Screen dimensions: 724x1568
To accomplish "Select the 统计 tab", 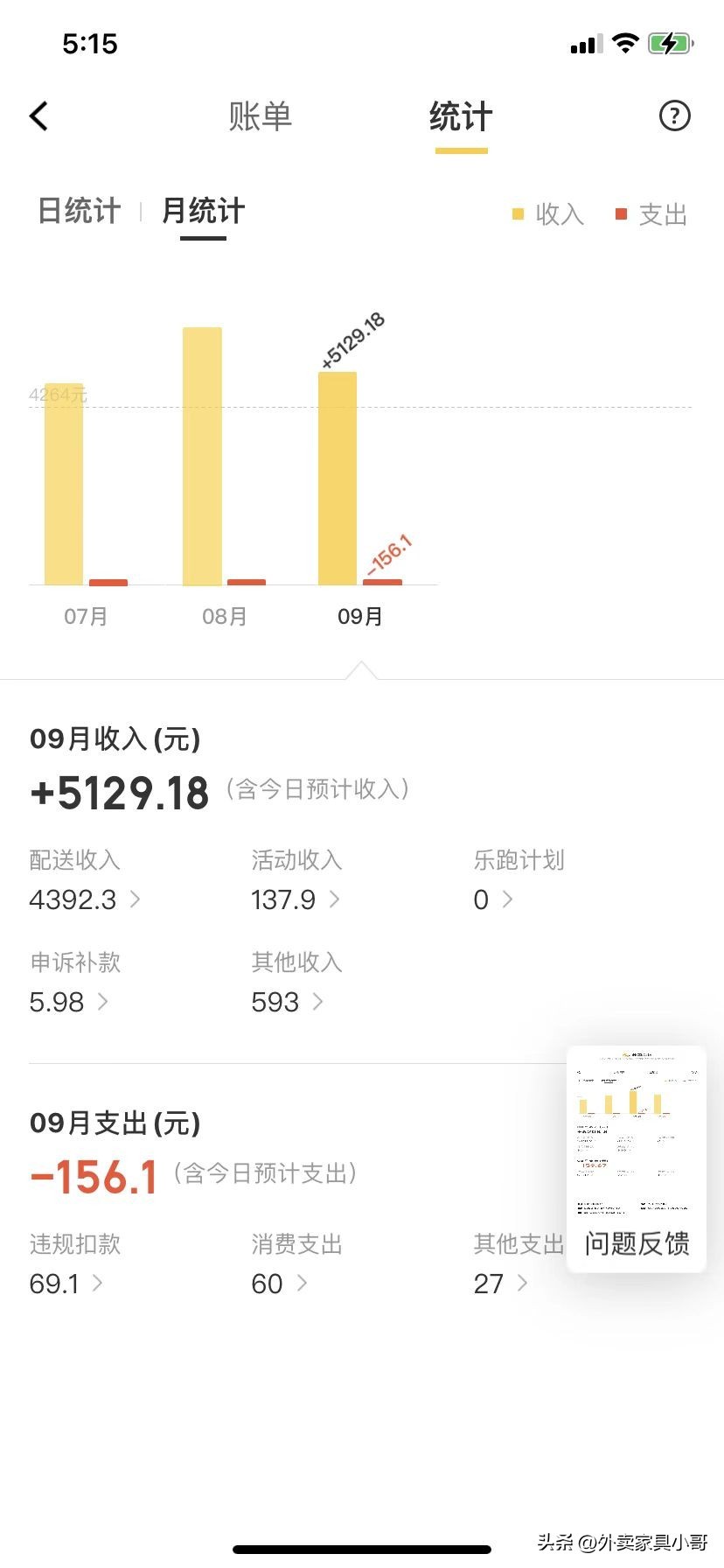I will point(461,116).
